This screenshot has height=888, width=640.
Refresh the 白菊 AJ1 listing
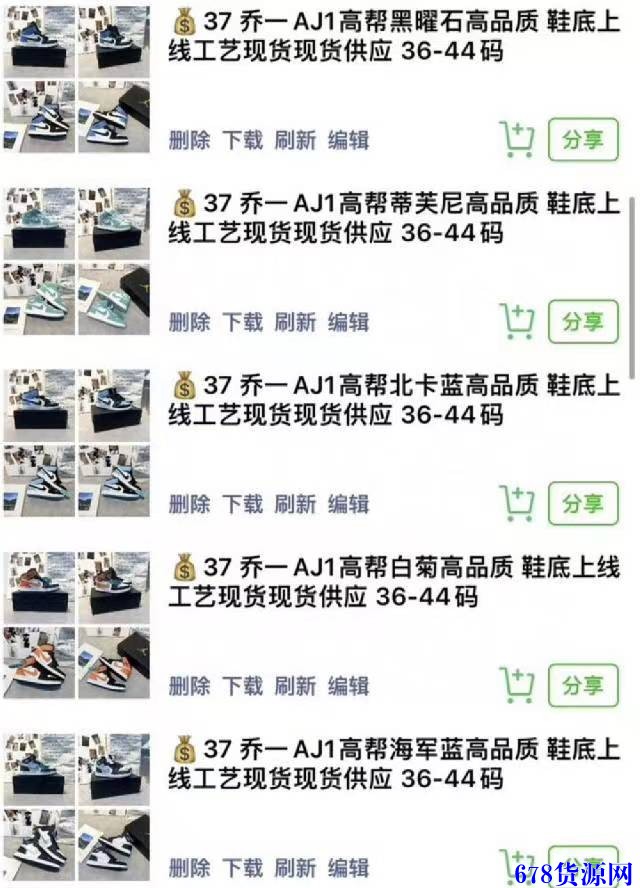coord(295,686)
